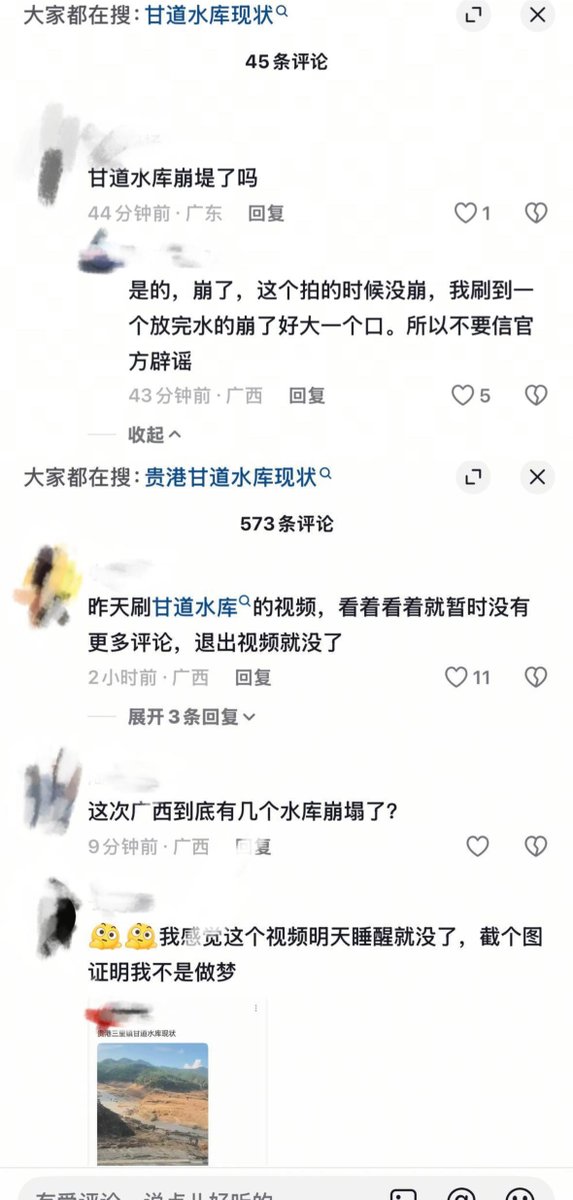
Task: Open the screenshot image attached to the comment
Action: [x=177, y=1082]
